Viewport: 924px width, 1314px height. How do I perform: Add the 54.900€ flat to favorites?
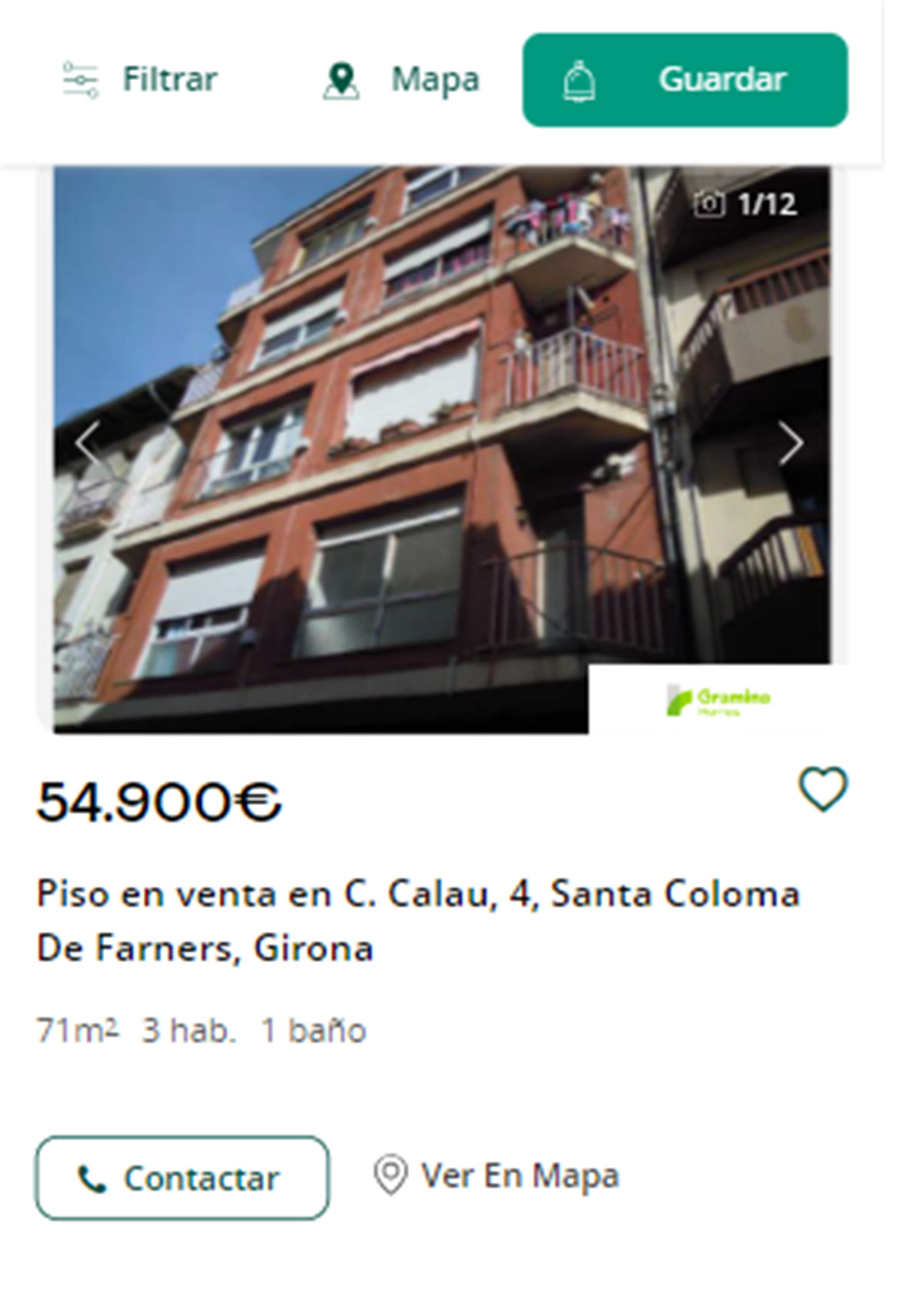point(822,789)
